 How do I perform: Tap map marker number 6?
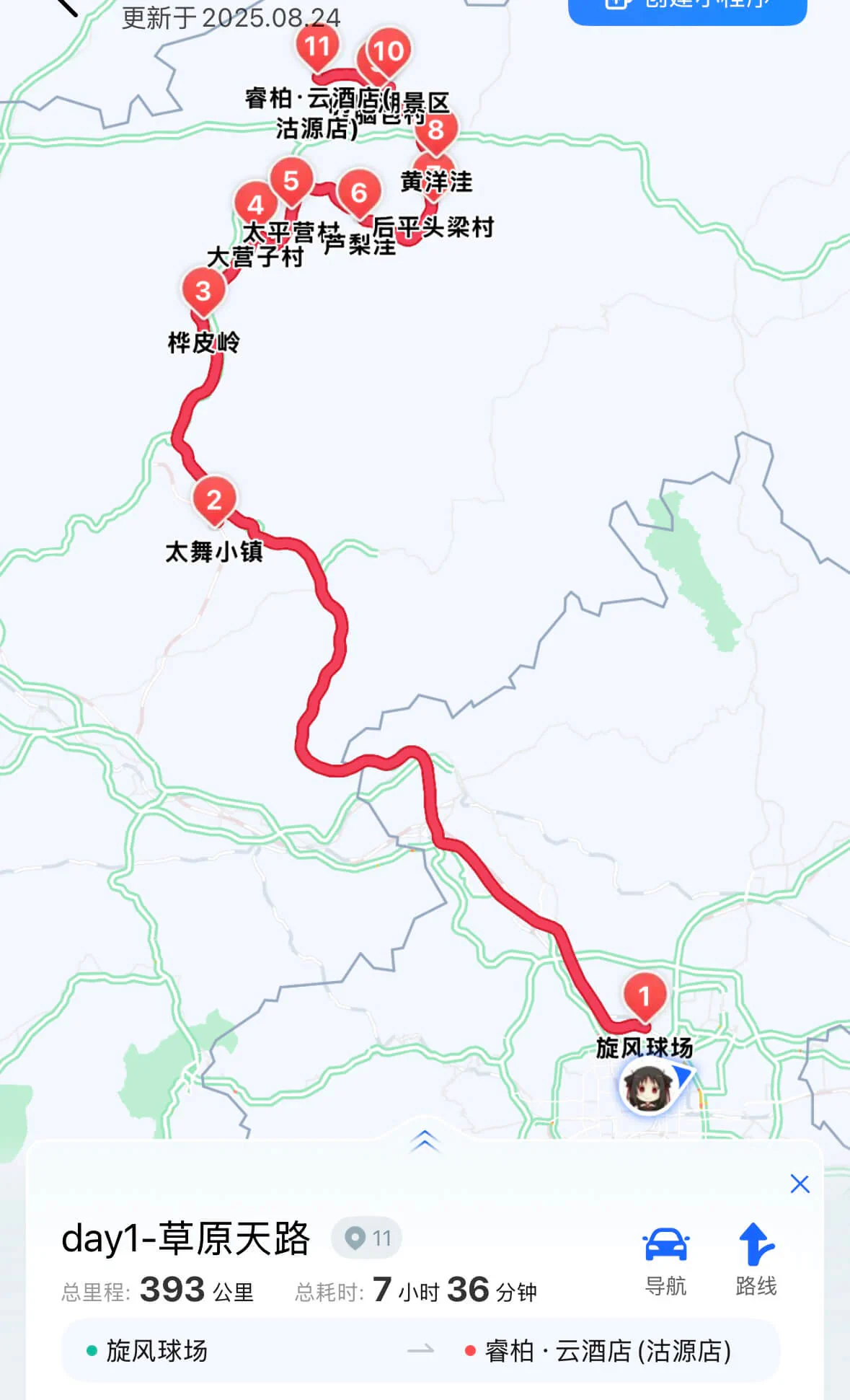(359, 193)
